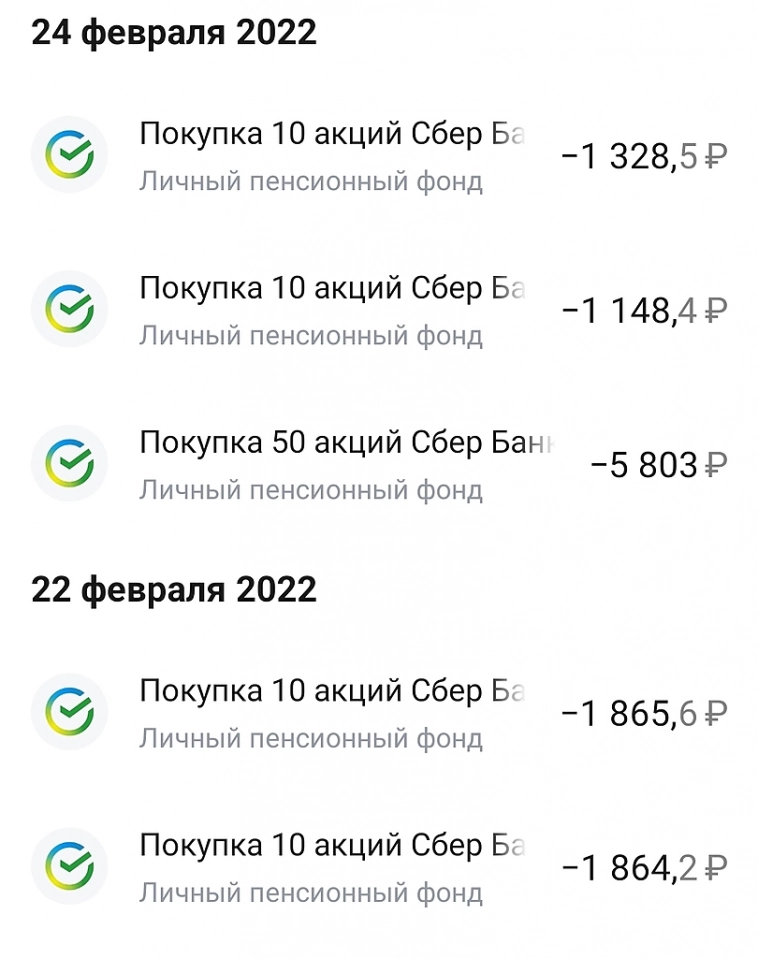Click the Sber icon on the bottom transaction
The width and height of the screenshot is (758, 958).
[69, 866]
